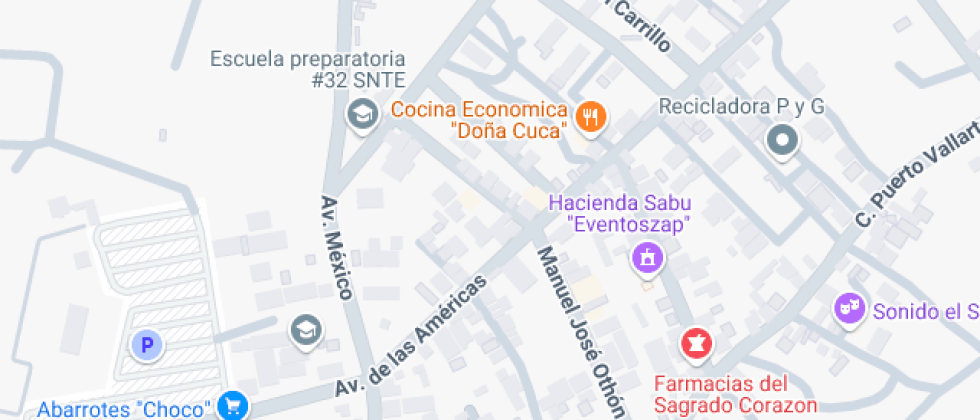
Task: Open the Escuela preparatoria #32 SNTE marker
Action: pyautogui.click(x=361, y=114)
